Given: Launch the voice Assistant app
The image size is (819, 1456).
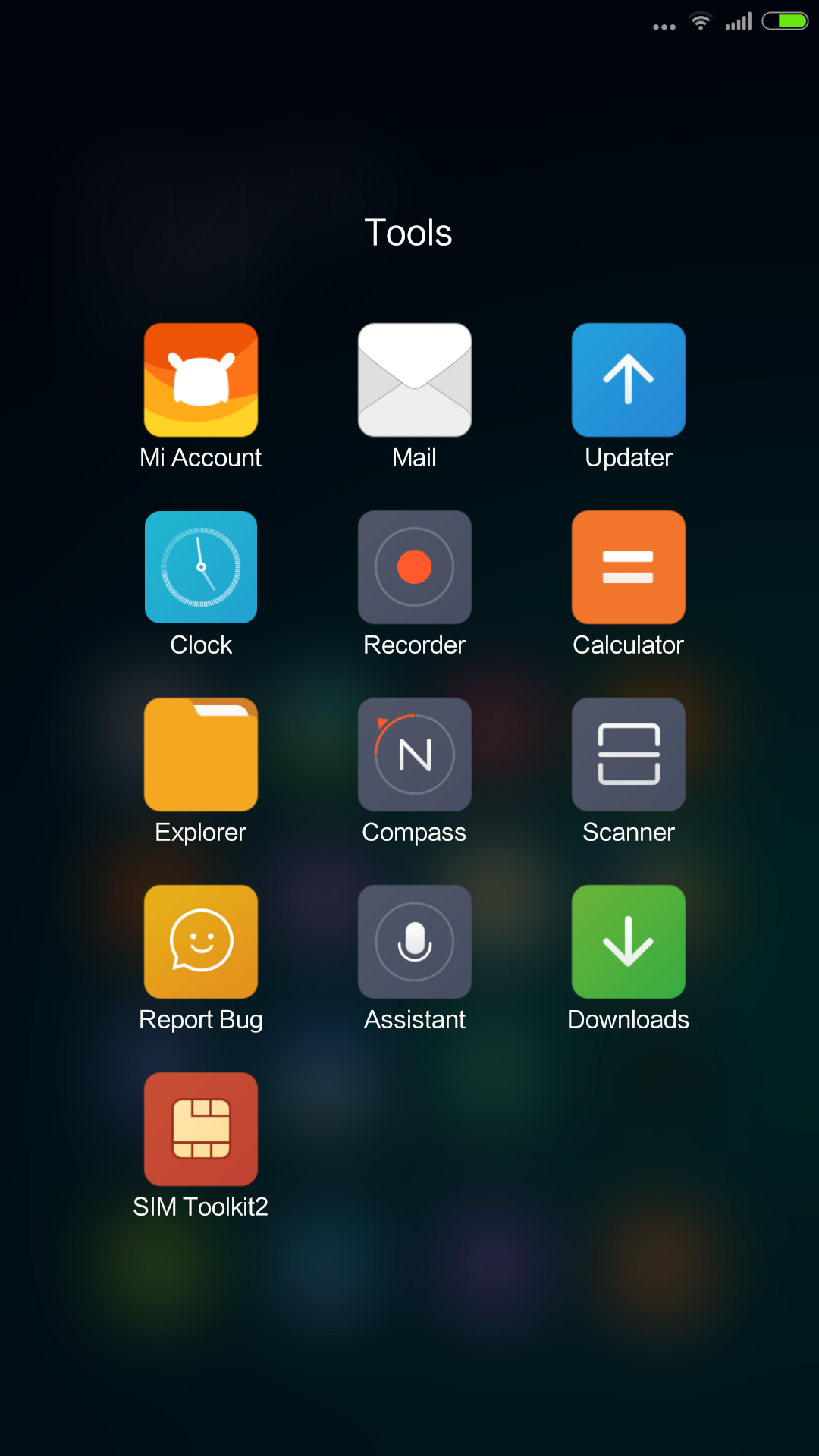Looking at the screenshot, I should click(x=415, y=942).
